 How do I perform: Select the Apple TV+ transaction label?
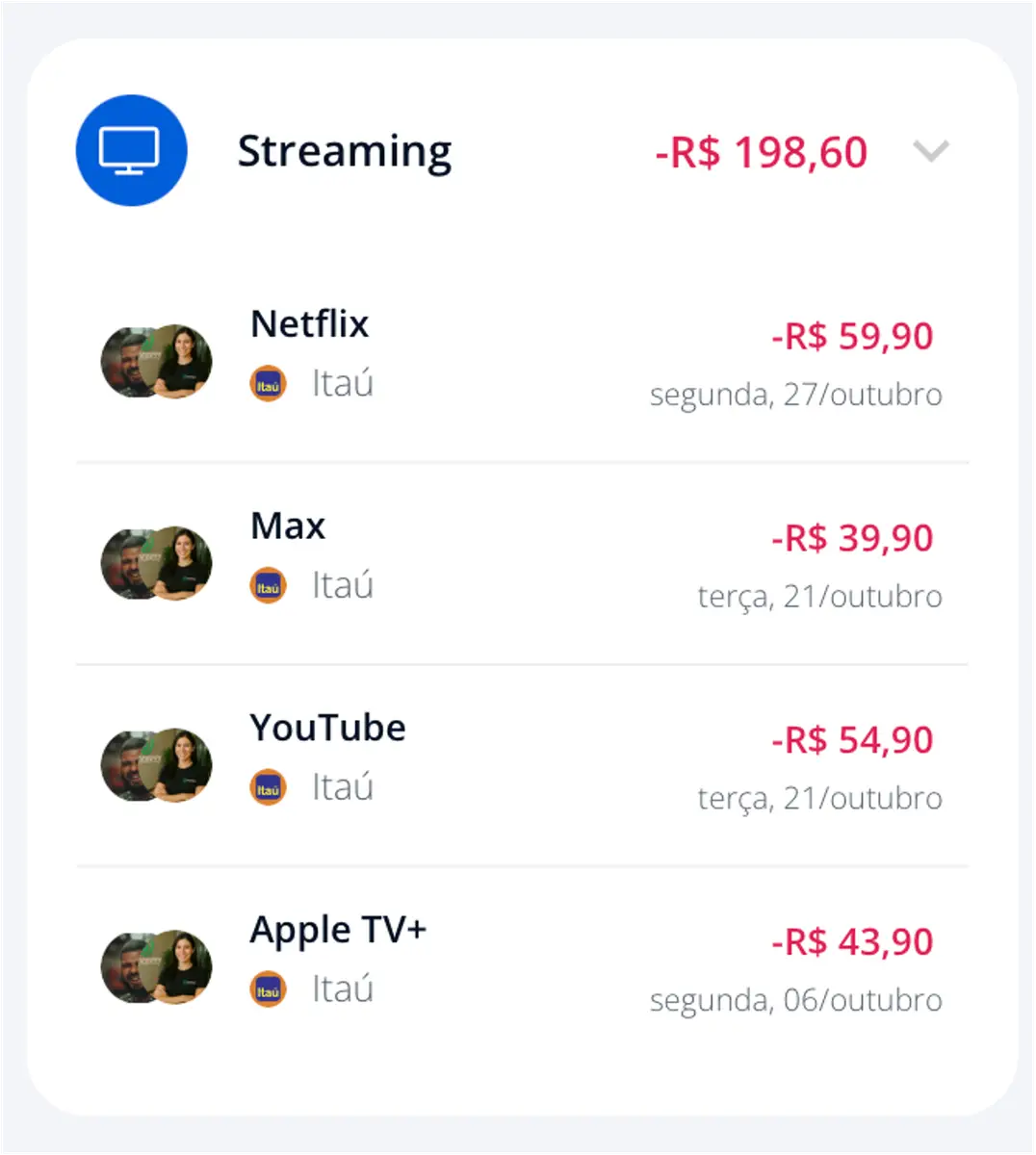coord(337,930)
